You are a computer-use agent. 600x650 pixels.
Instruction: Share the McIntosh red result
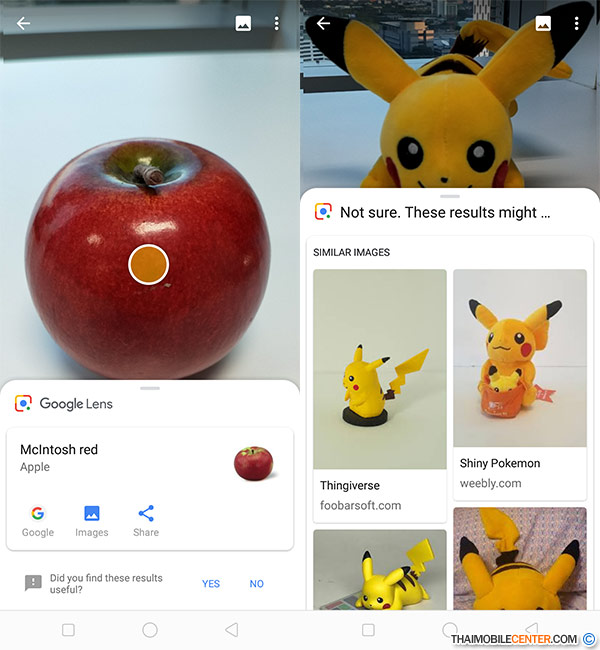pos(146,520)
